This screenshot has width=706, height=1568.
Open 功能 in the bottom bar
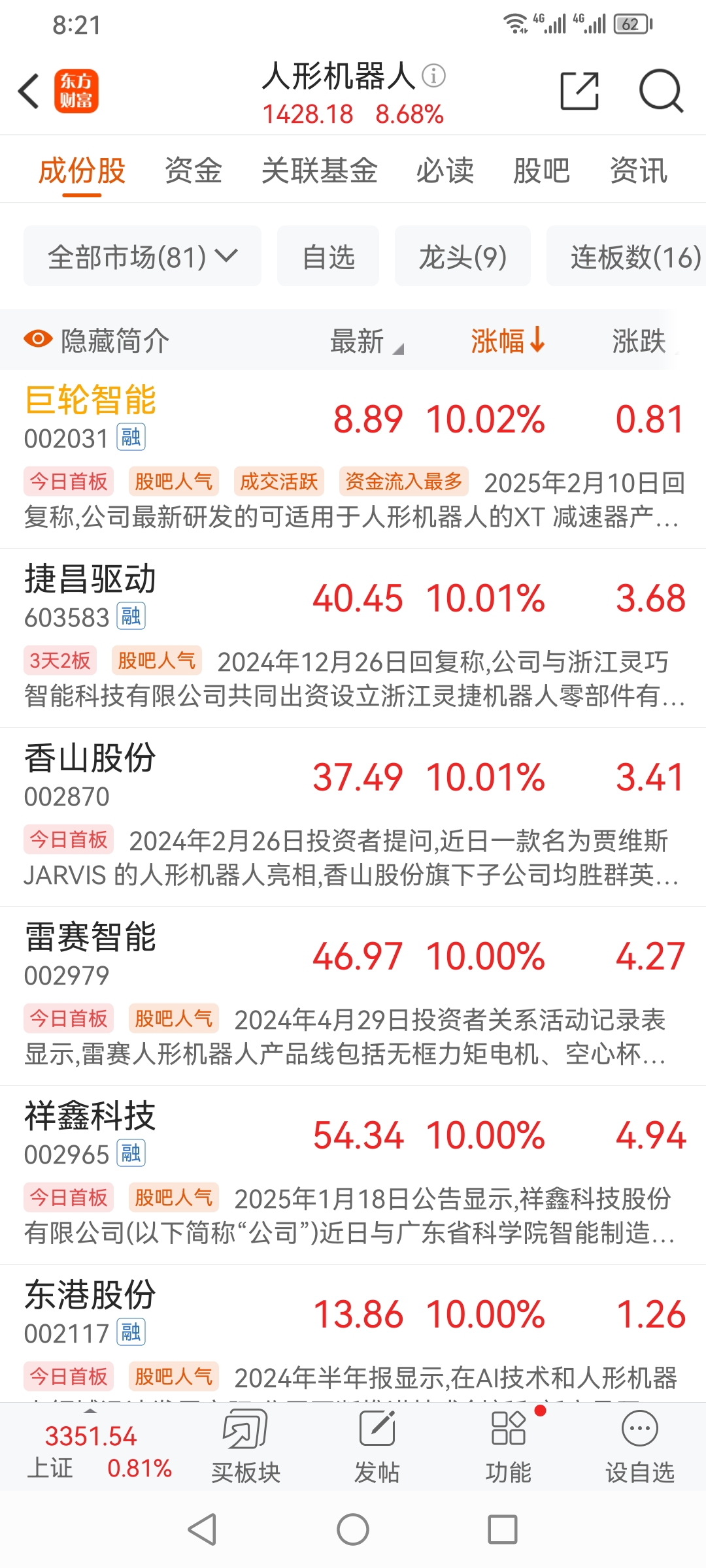tap(509, 1446)
